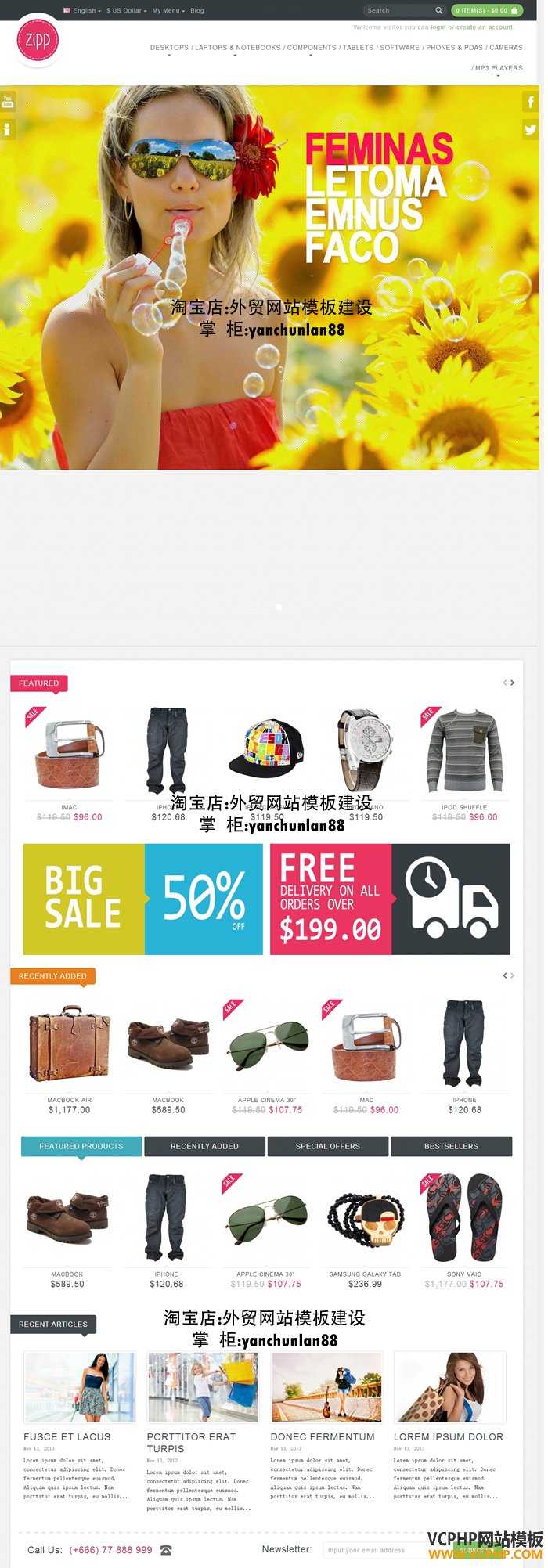
Task: Open the Tablets menu category
Action: pos(358,48)
